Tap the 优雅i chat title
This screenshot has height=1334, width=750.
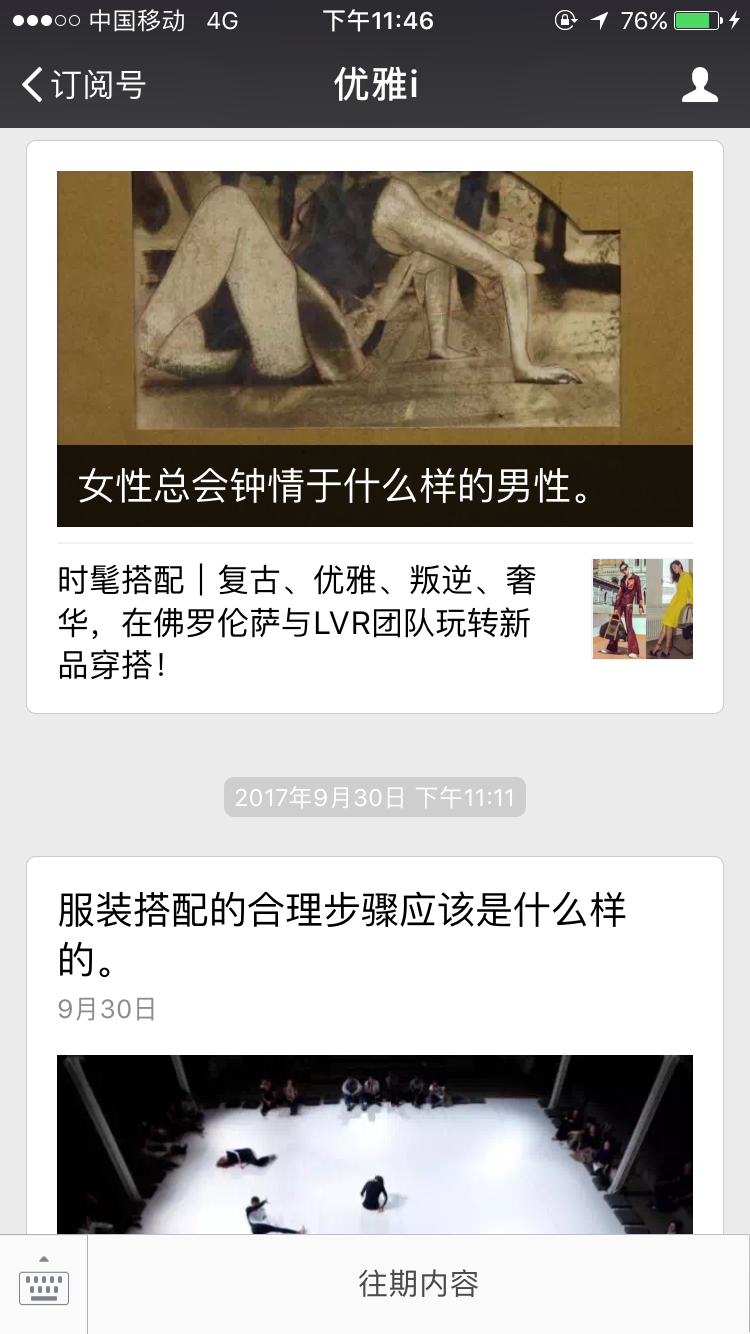point(375,85)
